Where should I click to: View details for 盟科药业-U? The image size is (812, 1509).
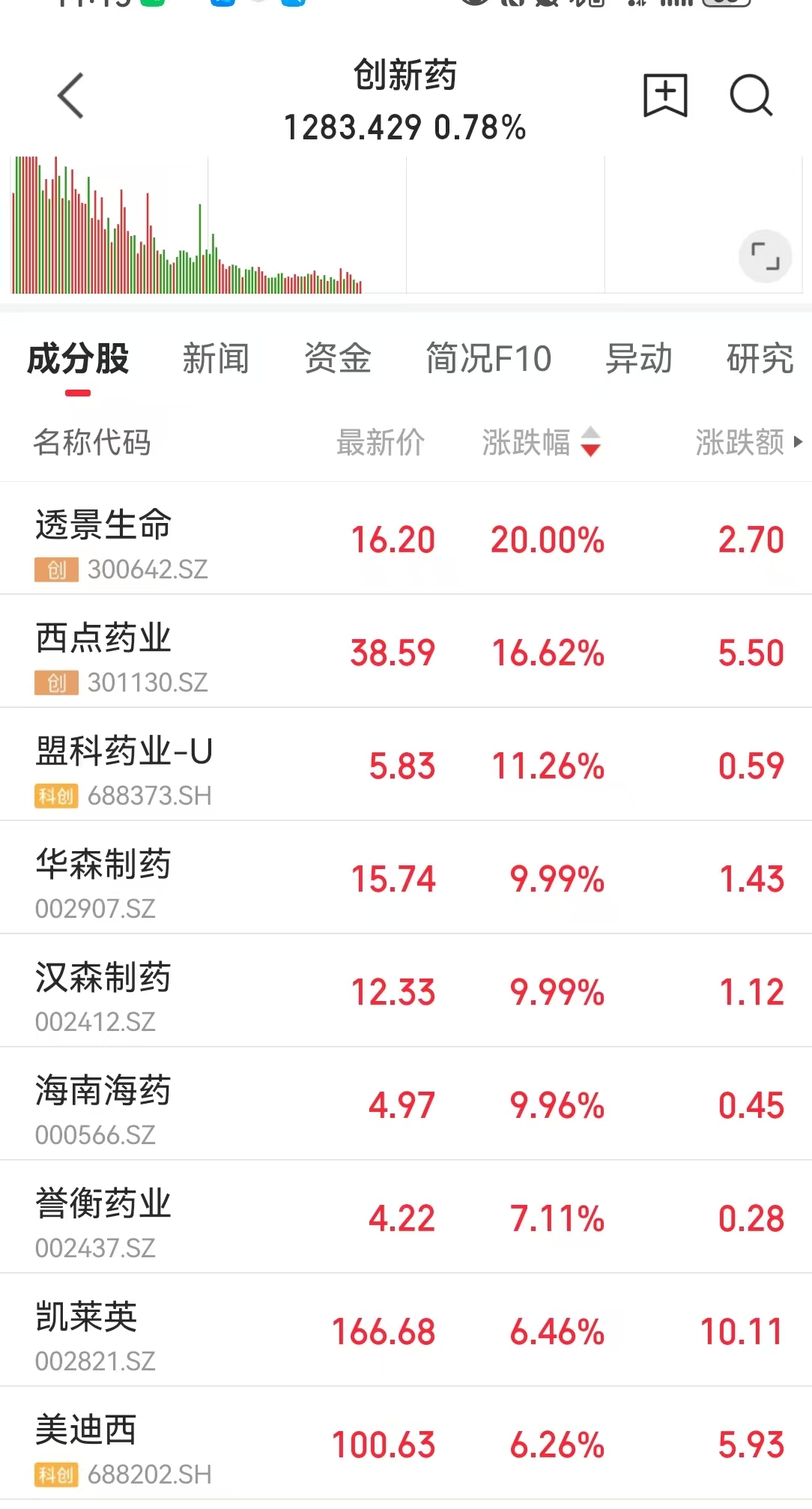pos(406,765)
